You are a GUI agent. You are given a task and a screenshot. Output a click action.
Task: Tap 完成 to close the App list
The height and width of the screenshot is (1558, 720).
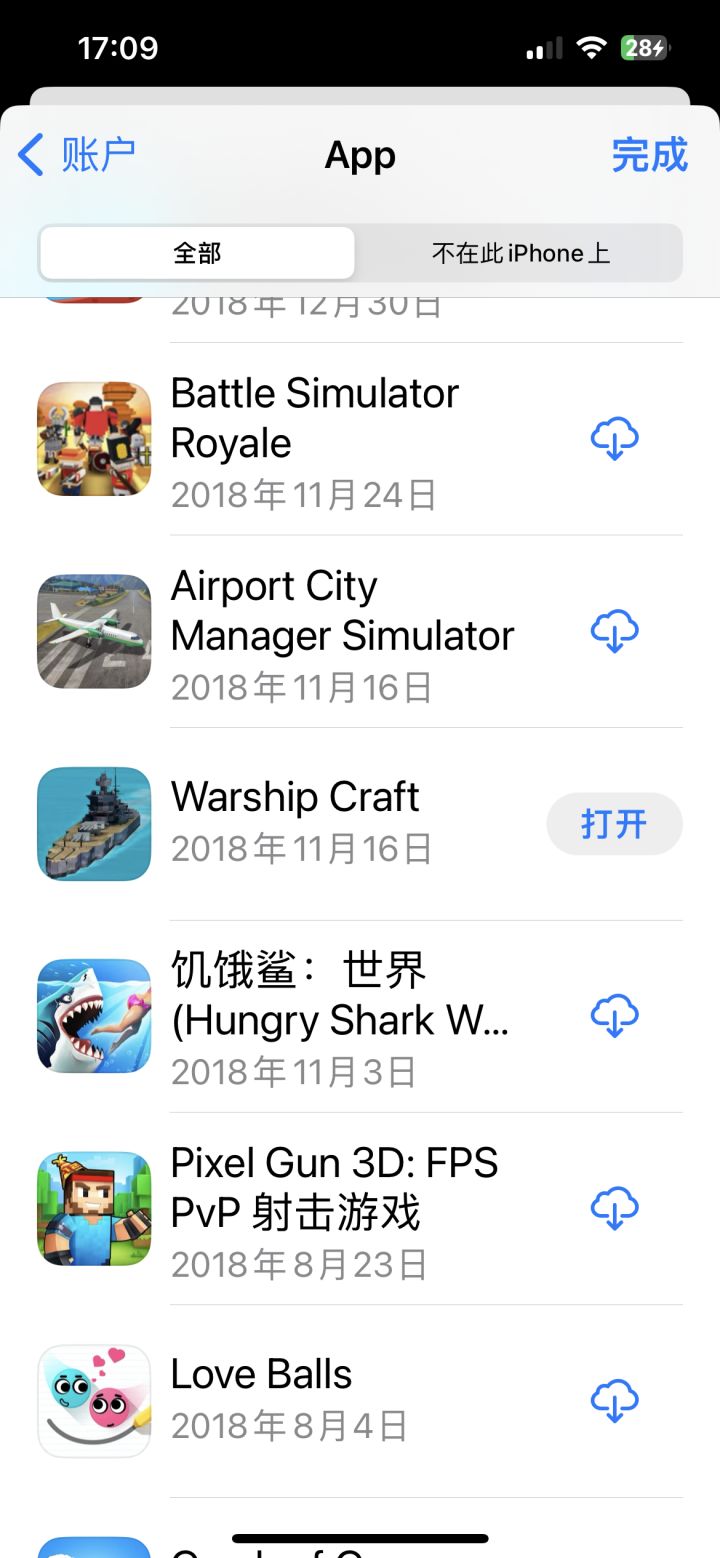pyautogui.click(x=649, y=156)
